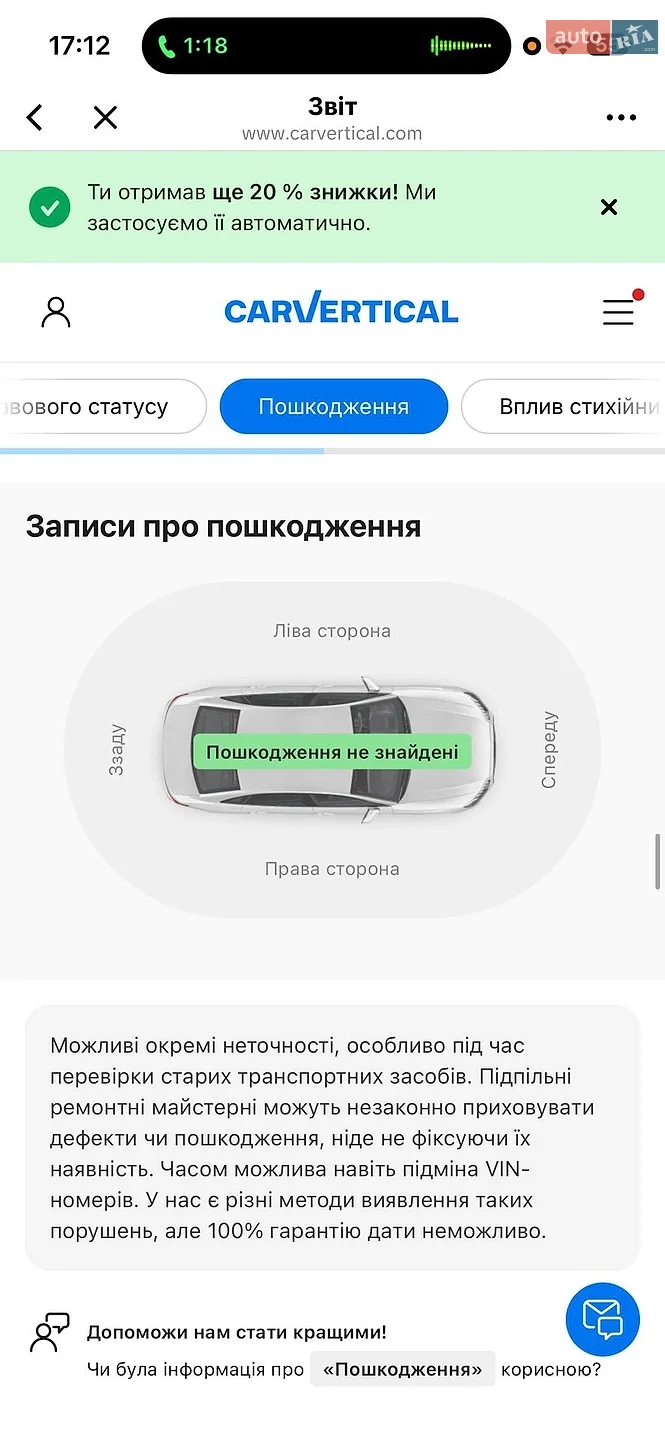This screenshot has width=665, height=1440.
Task: Open the chat support floating button
Action: [603, 1319]
